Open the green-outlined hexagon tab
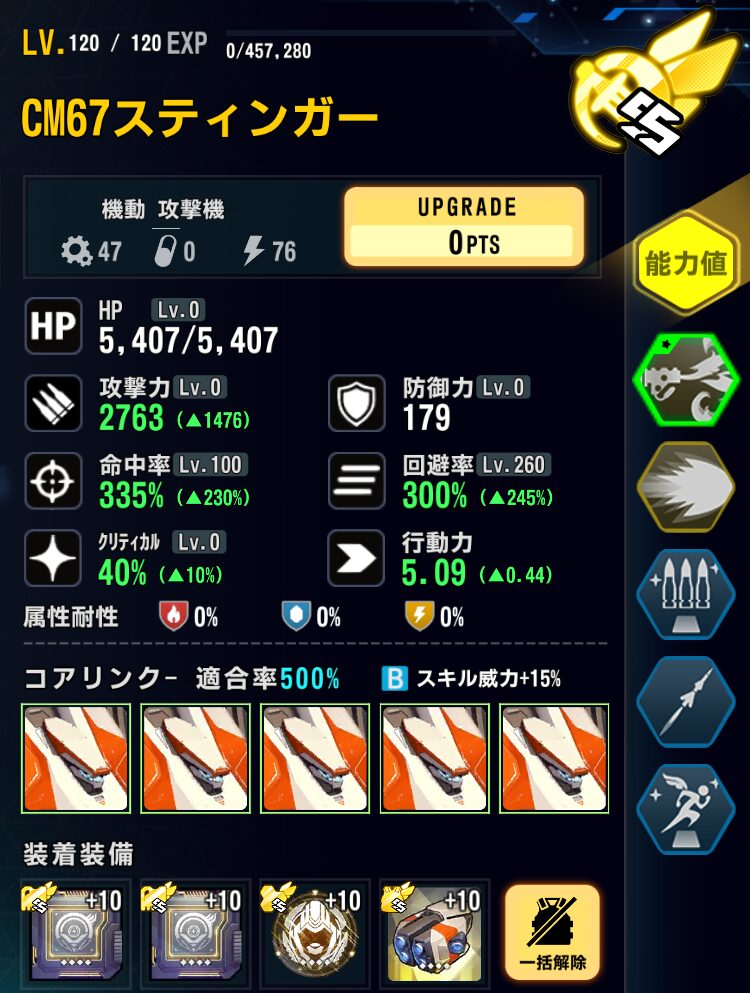 coord(686,379)
